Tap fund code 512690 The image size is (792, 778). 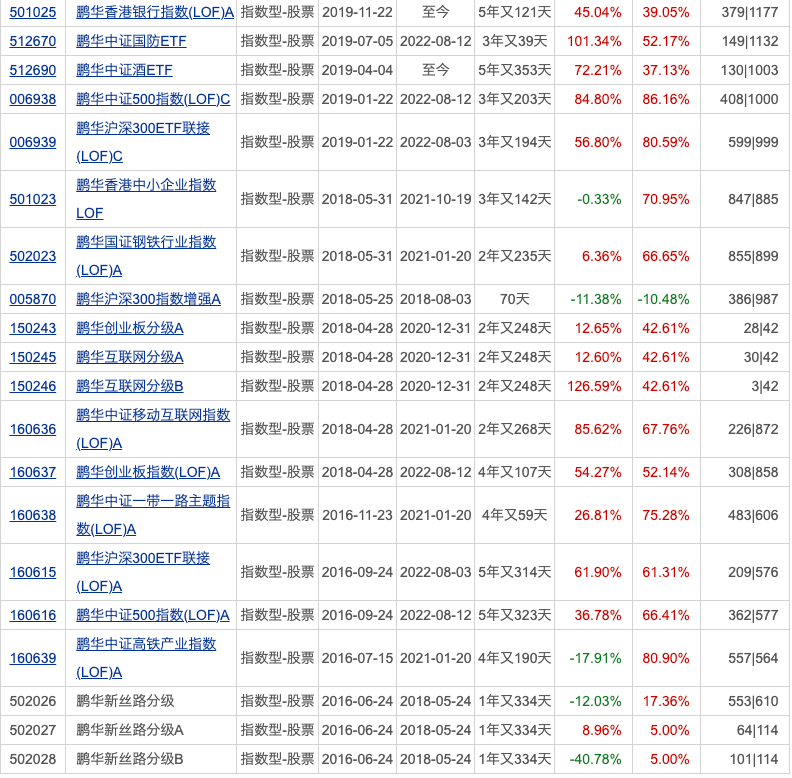tap(33, 70)
